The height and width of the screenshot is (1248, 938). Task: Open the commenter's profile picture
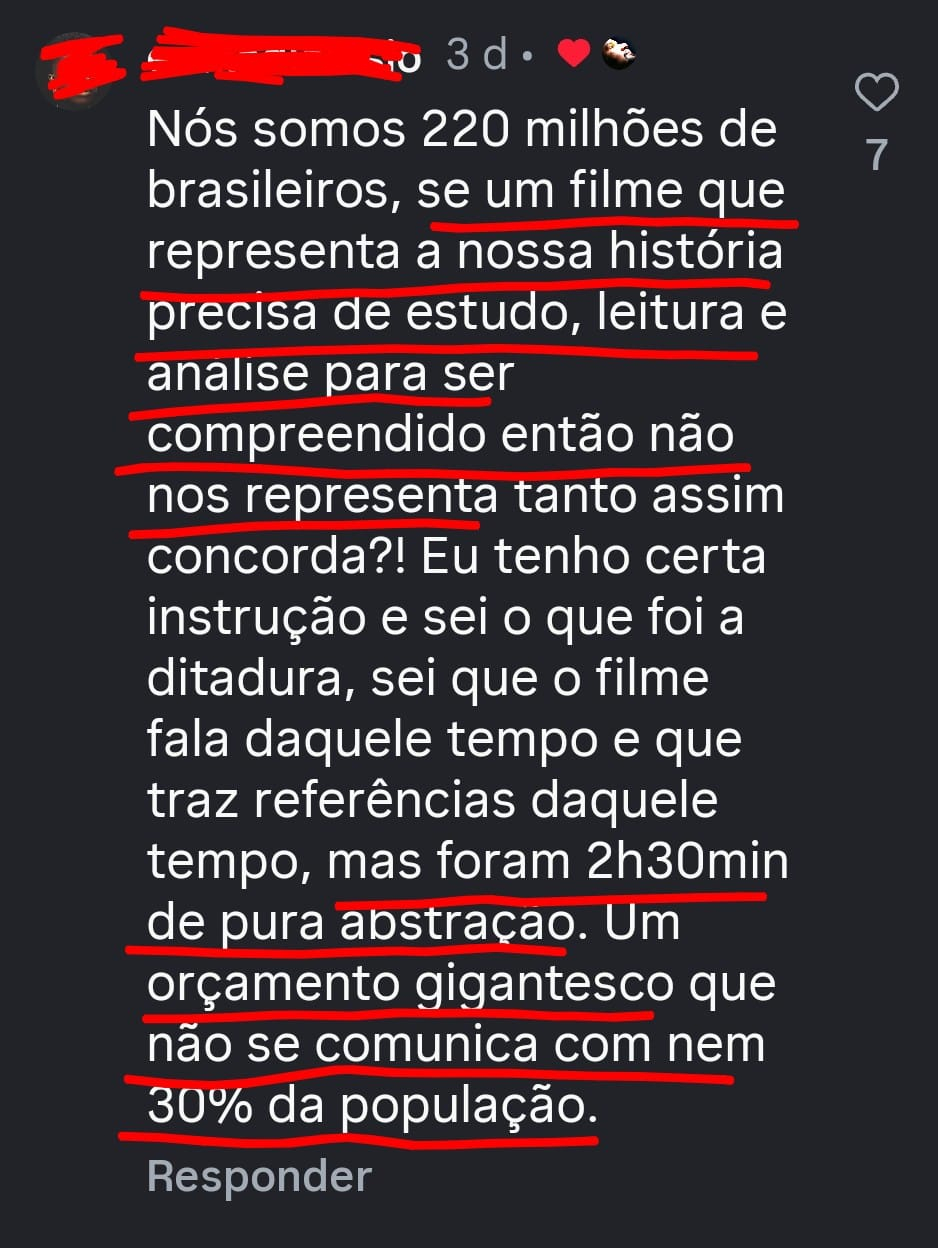[x=72, y=70]
